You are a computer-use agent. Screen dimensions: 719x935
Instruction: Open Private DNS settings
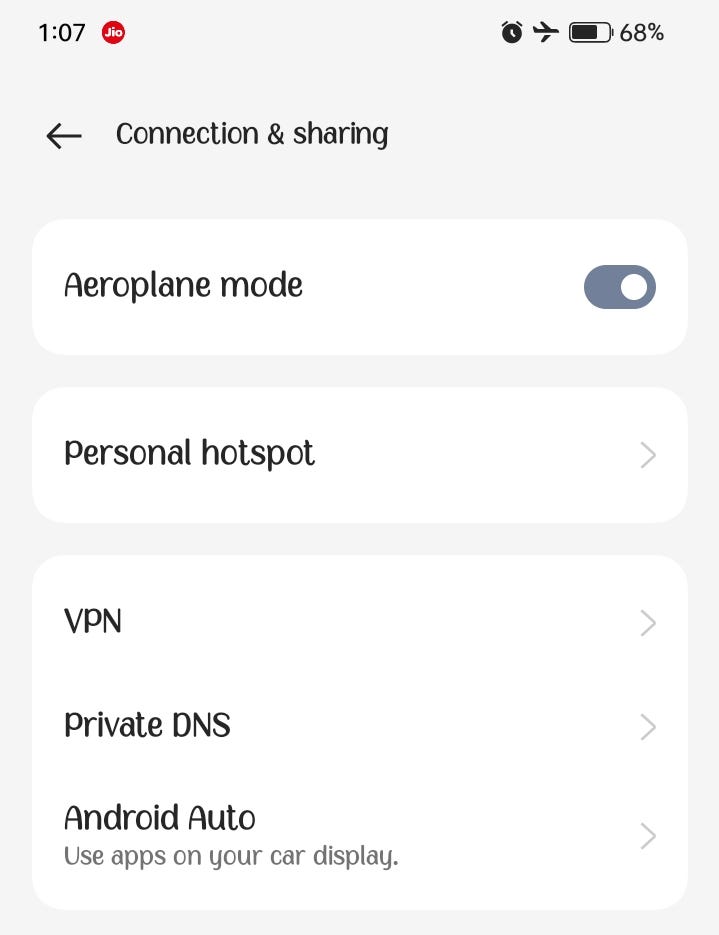359,725
